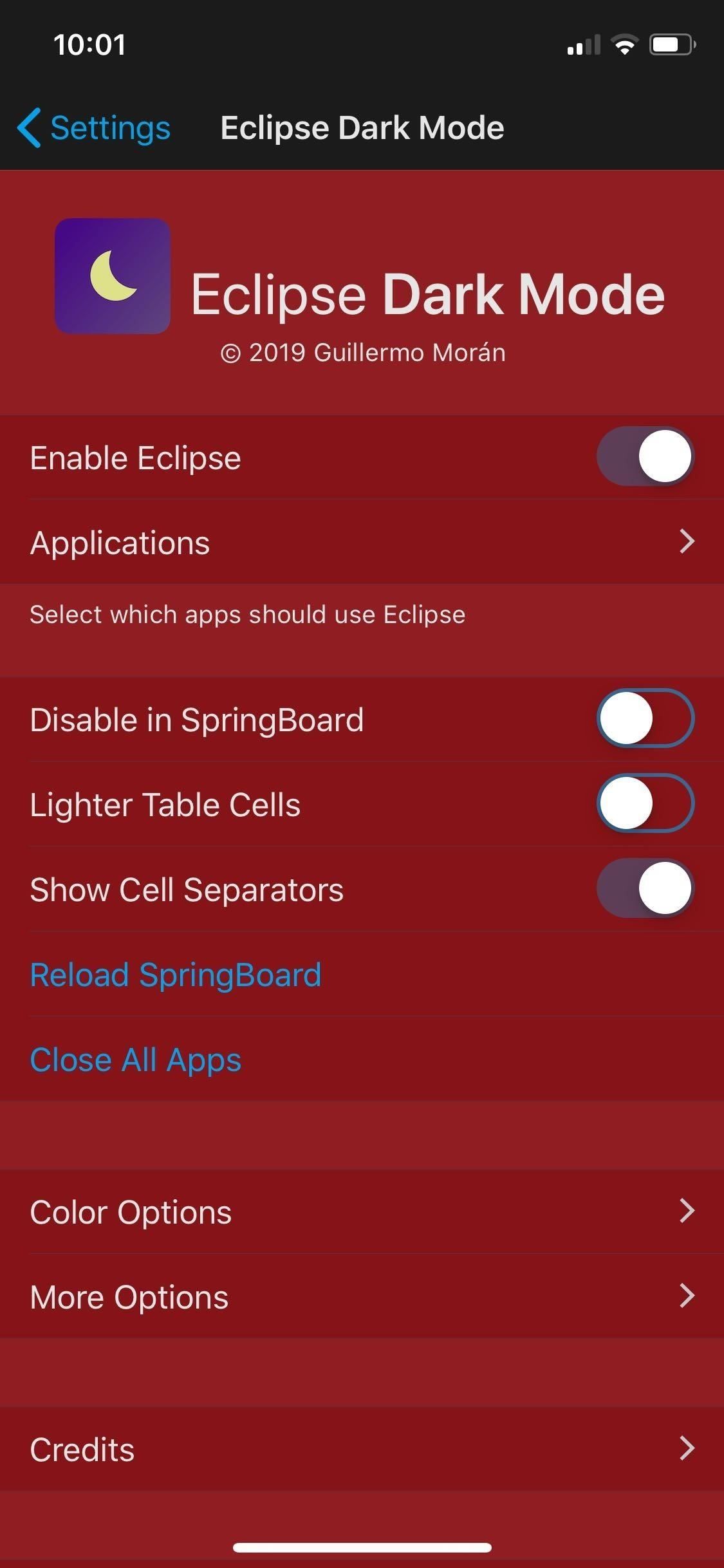The width and height of the screenshot is (724, 1568).
Task: Open the Applications list
Action: [x=362, y=542]
